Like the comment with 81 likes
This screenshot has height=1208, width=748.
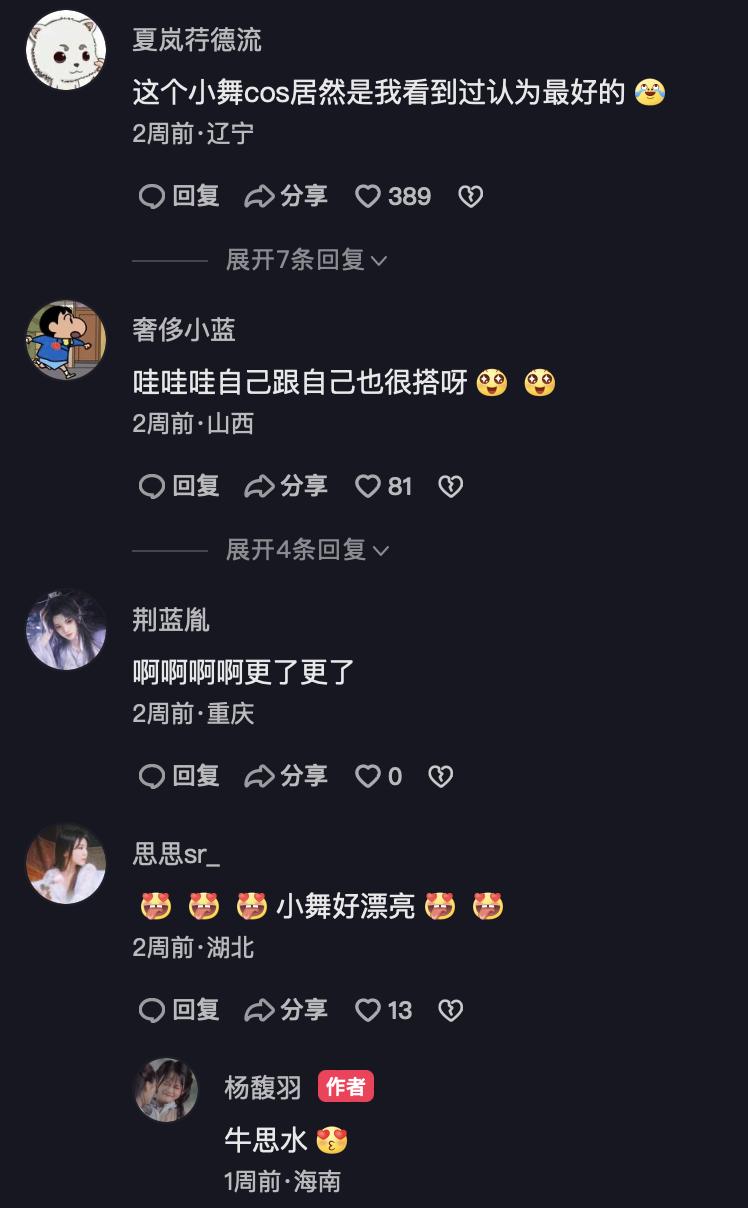(369, 486)
